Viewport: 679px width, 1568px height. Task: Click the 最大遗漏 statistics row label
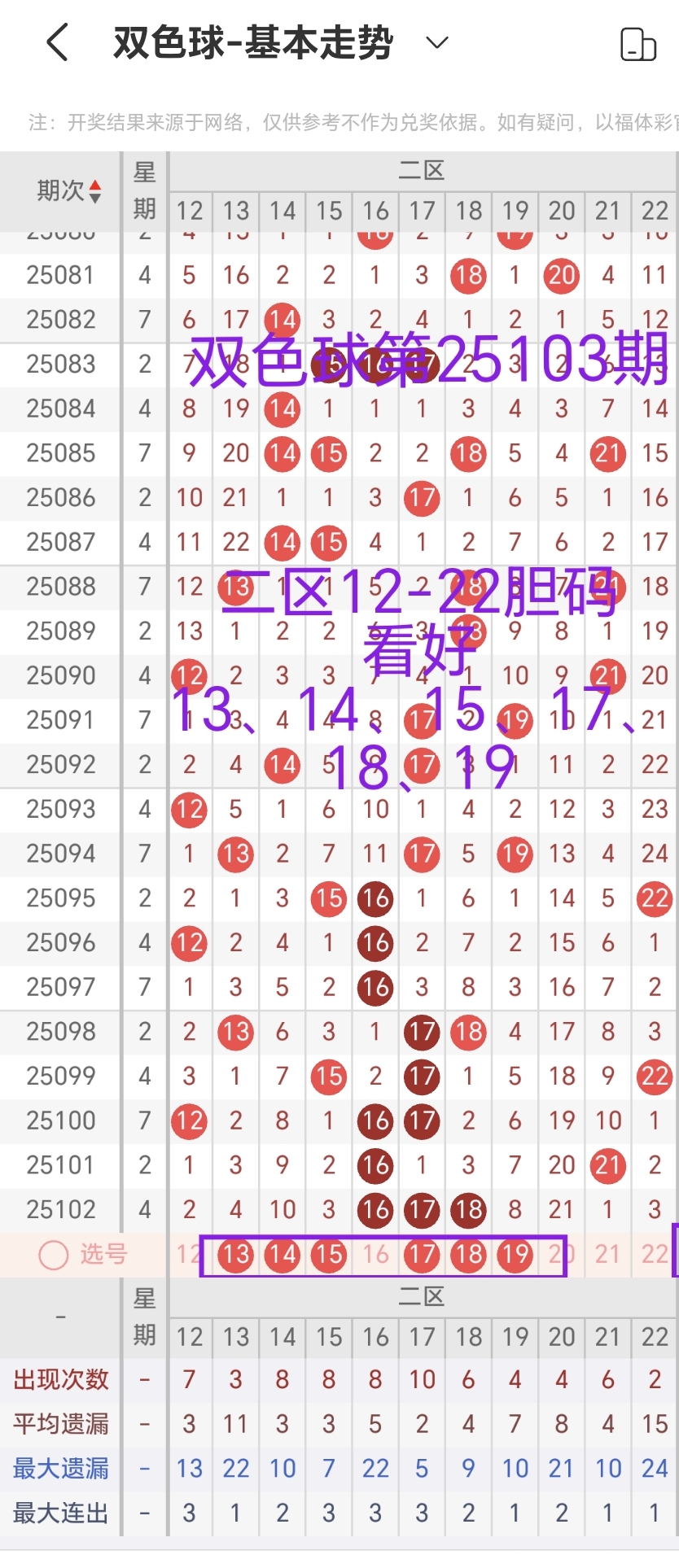coord(59,1468)
